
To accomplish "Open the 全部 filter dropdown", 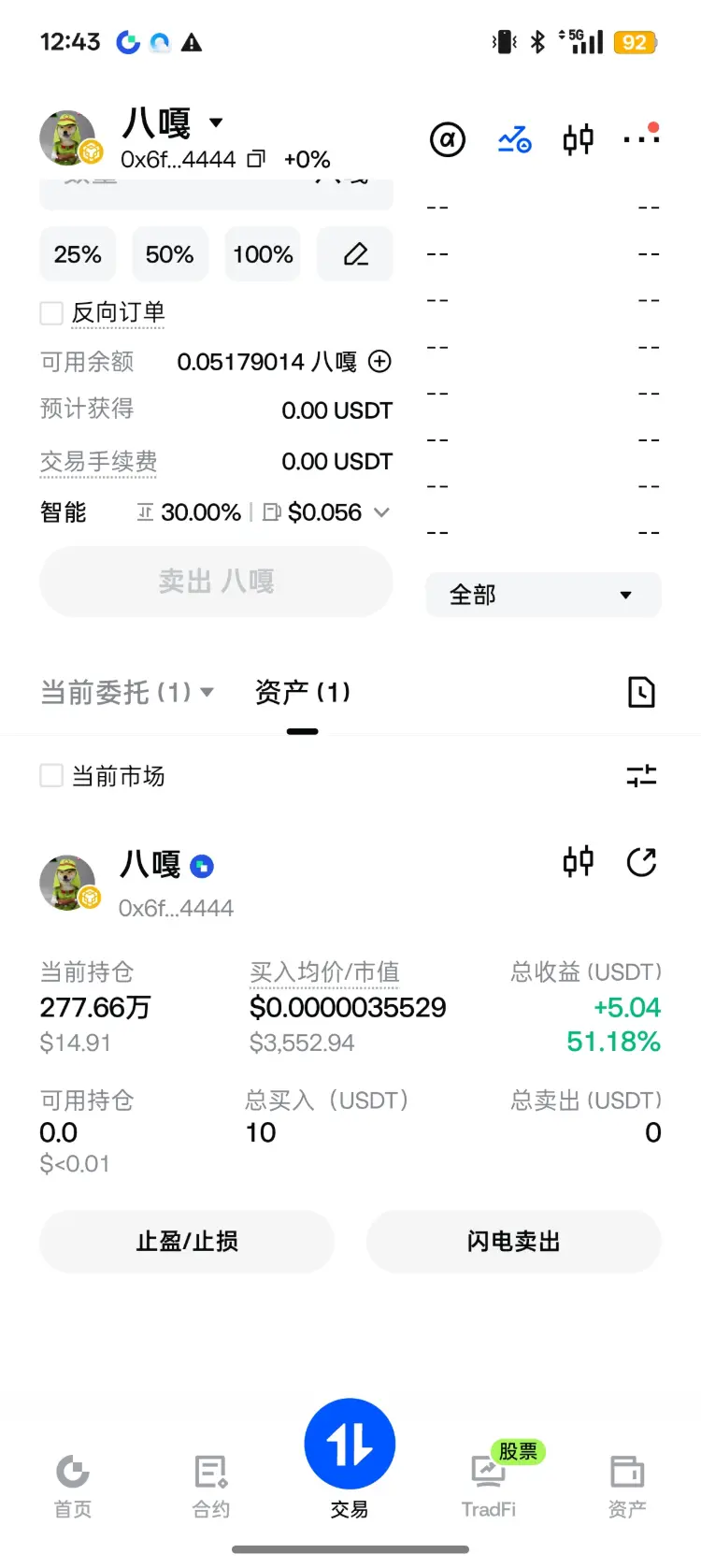I will pos(543,595).
